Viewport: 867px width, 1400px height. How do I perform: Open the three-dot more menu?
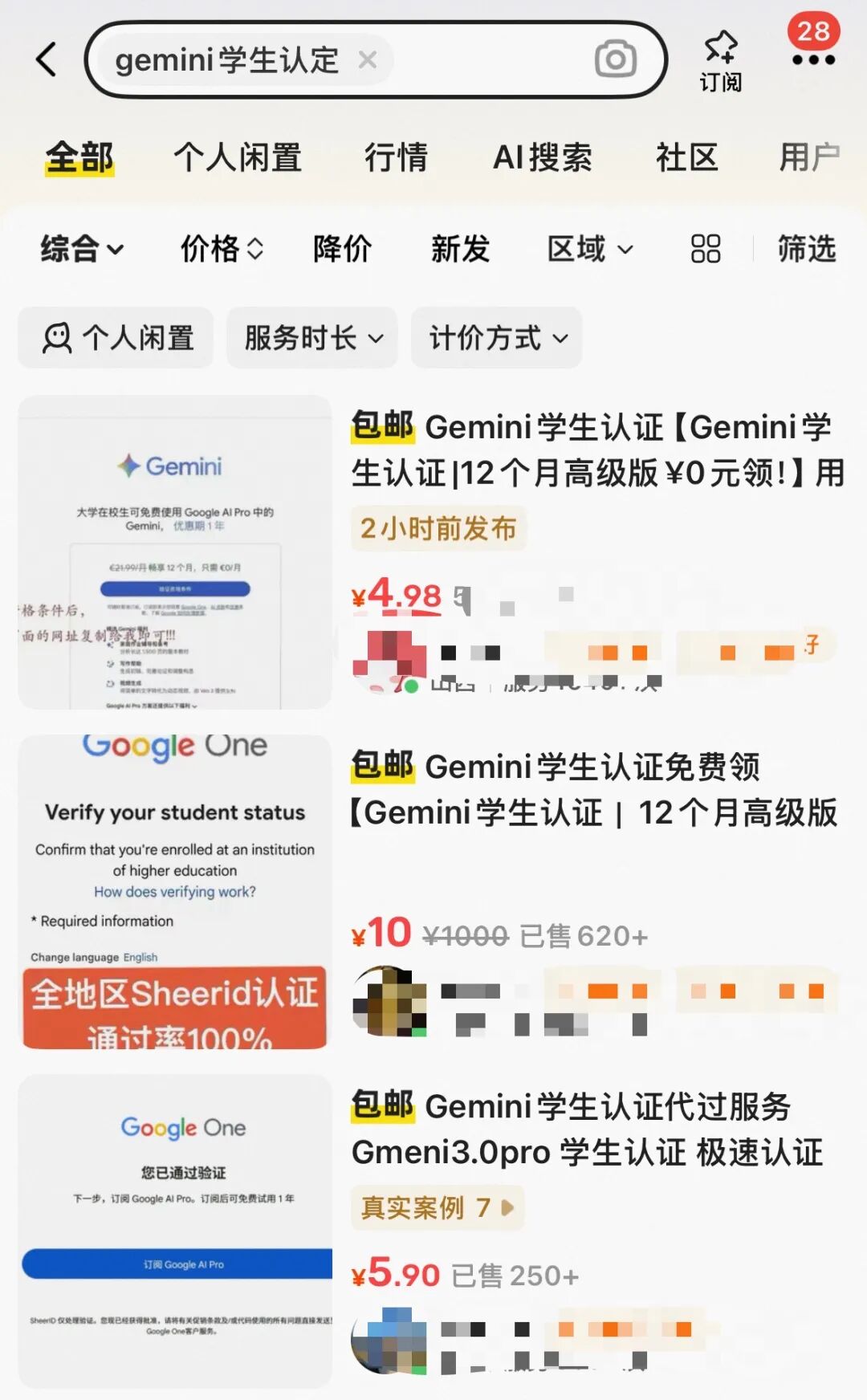pos(813,60)
